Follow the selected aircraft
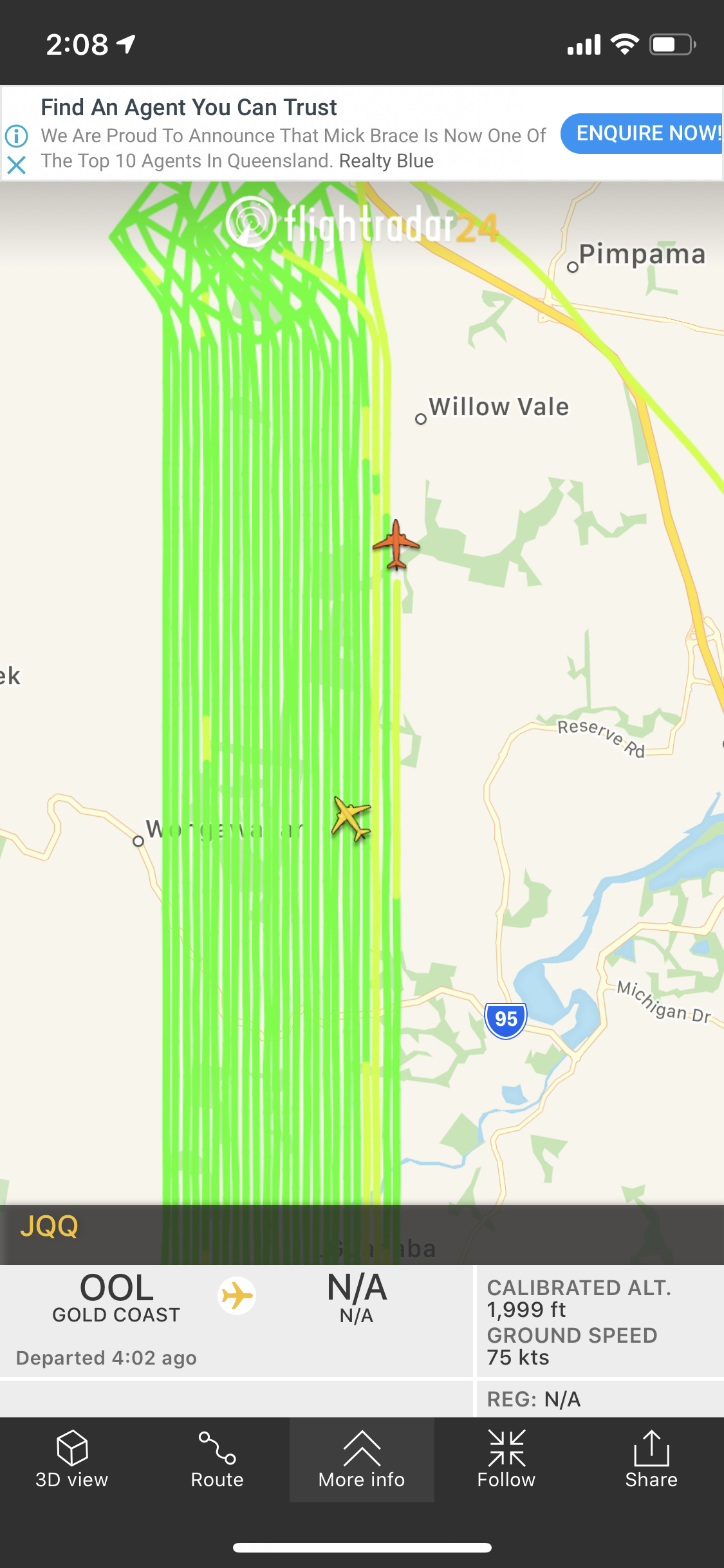Screen dimensions: 724x1568 [506, 1459]
